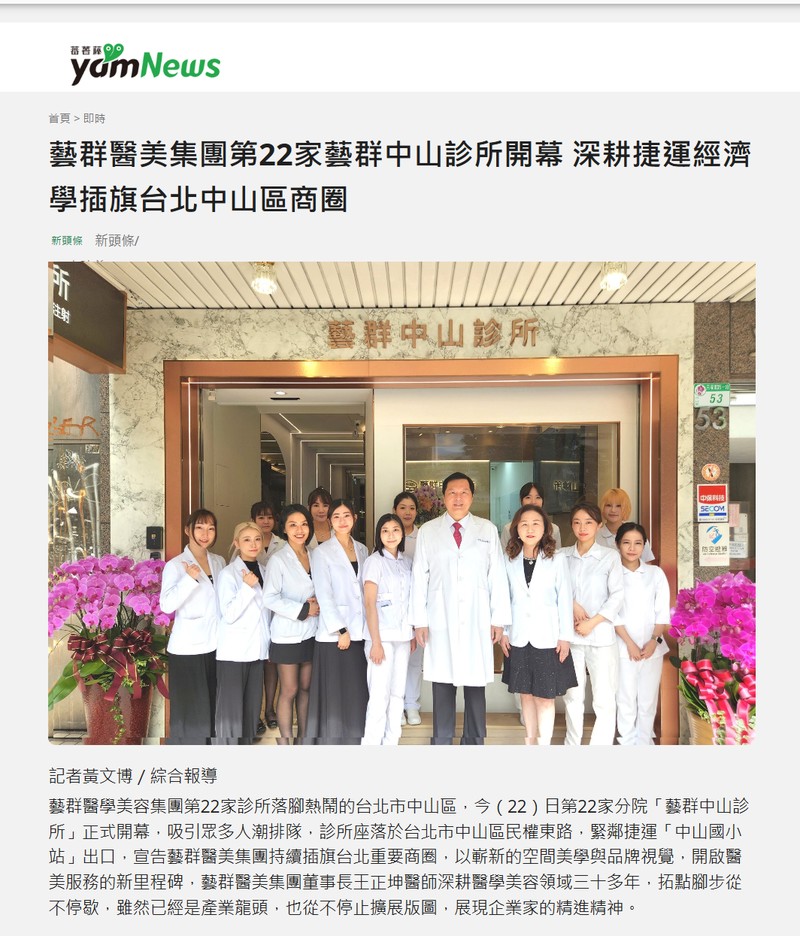Open the yam News home logo
This screenshot has width=800, height=936.
coord(144,64)
